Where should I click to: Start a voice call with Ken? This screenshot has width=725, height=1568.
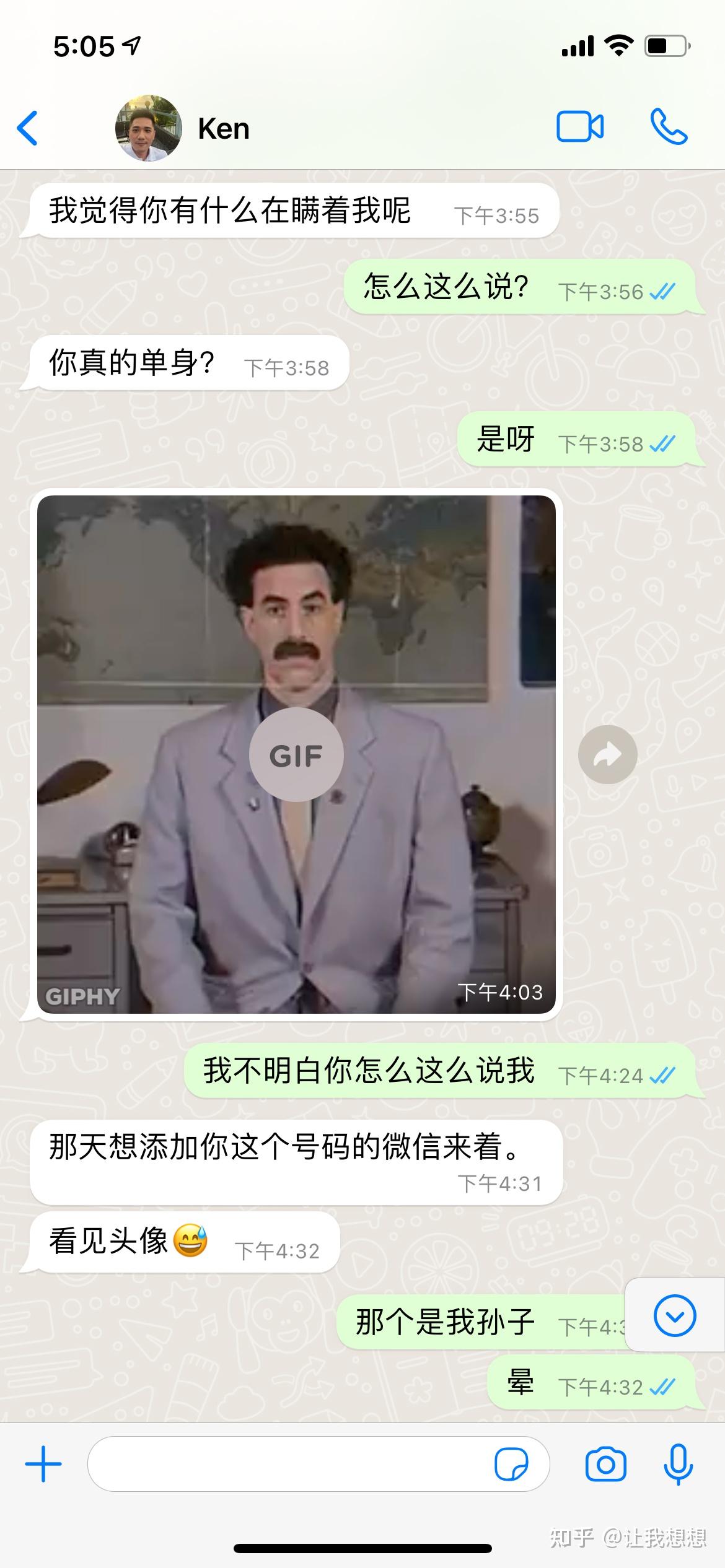(669, 127)
